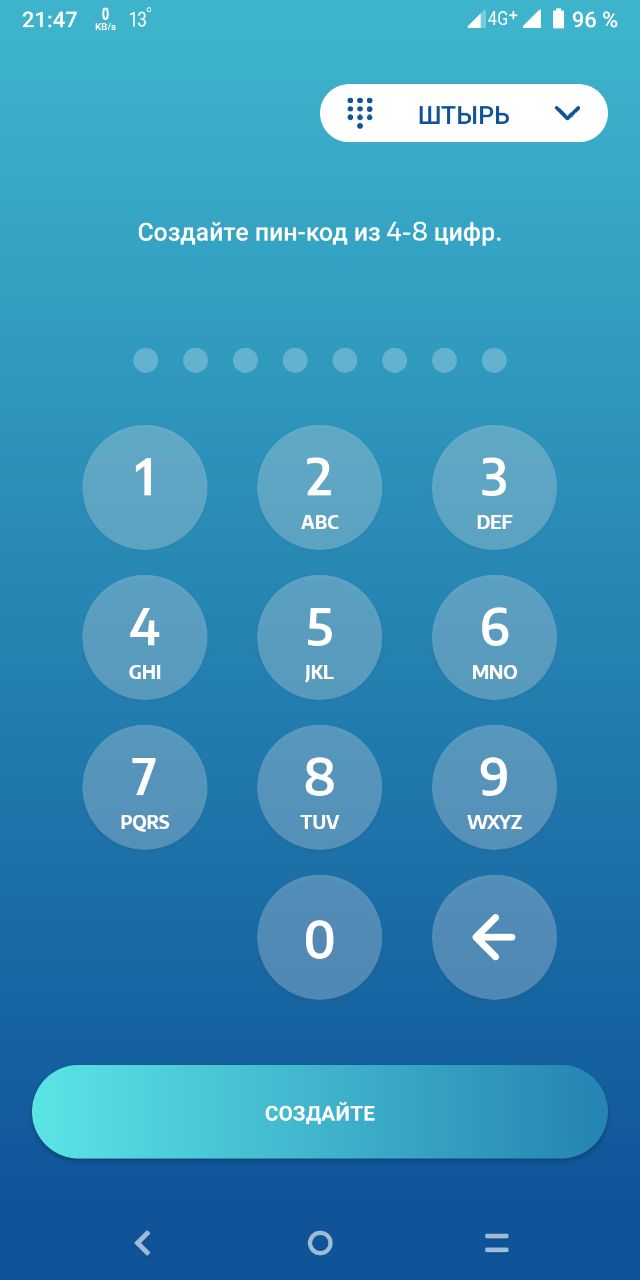Tap the 6 MNO key
This screenshot has height=1280, width=640.
[x=494, y=637]
